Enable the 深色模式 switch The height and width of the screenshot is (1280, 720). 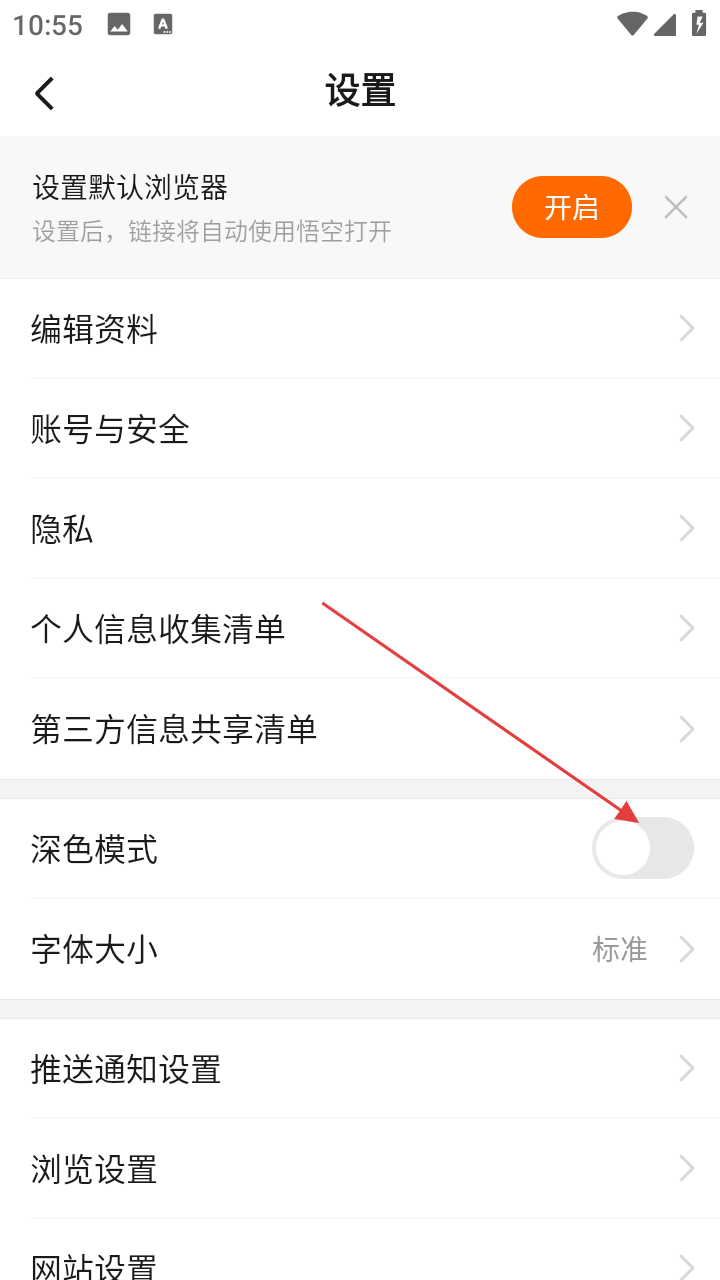coord(642,848)
